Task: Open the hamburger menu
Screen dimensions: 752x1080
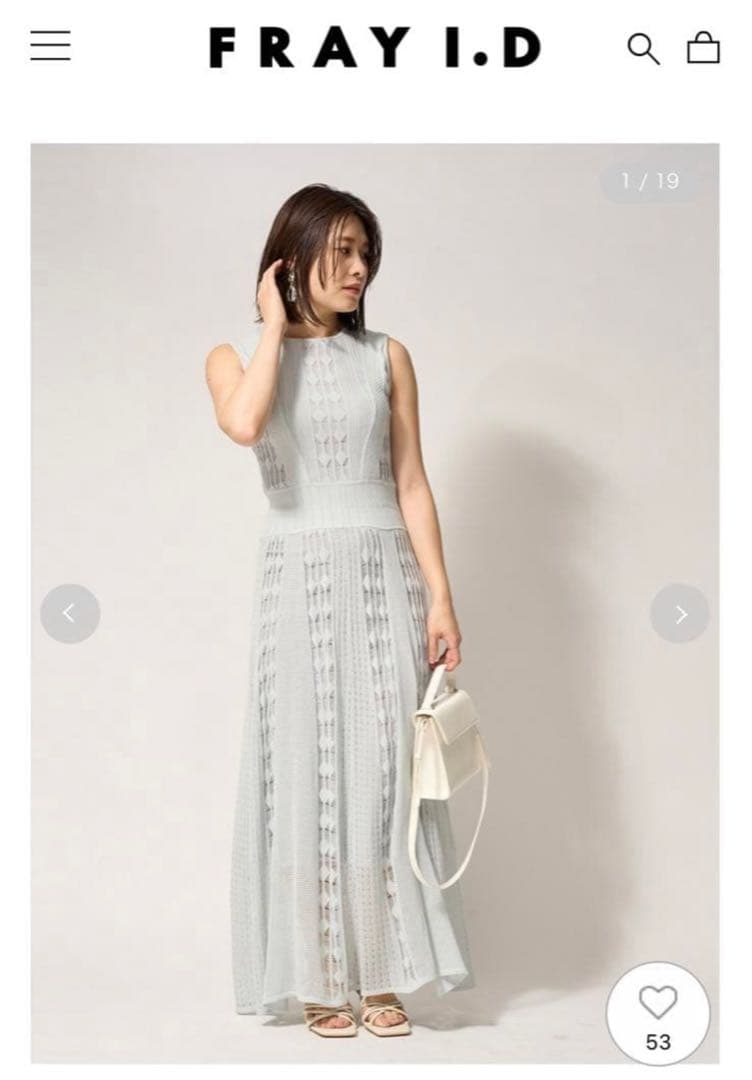Action: click(50, 46)
